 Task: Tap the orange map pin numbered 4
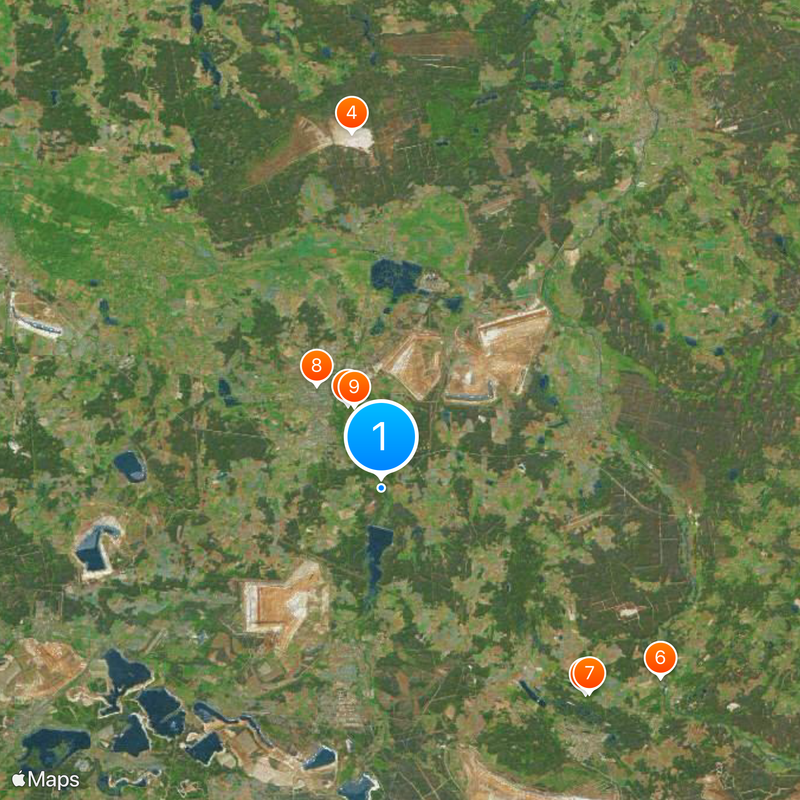351,114
